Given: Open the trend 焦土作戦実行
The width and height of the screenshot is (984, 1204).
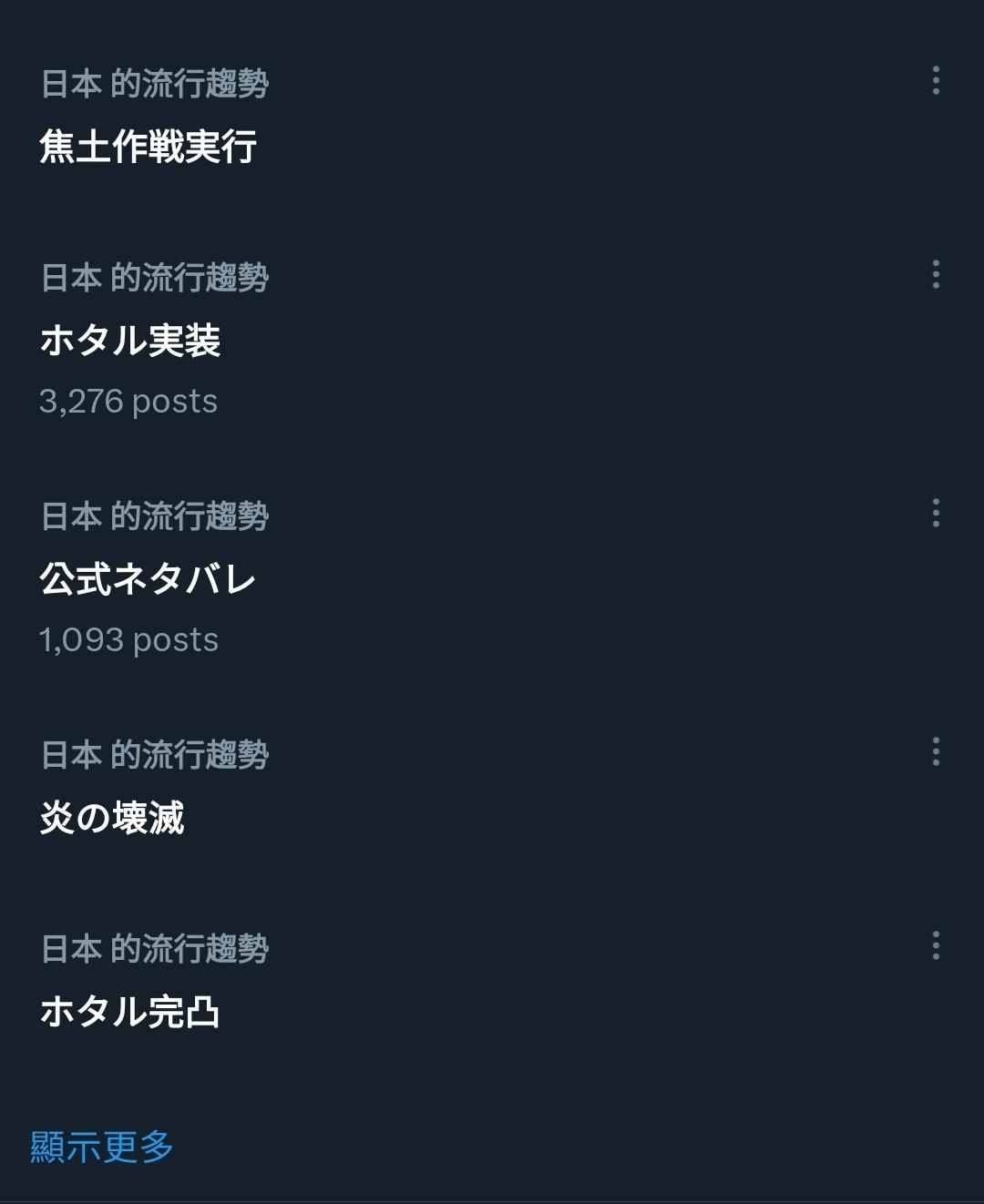Looking at the screenshot, I should pos(149,147).
